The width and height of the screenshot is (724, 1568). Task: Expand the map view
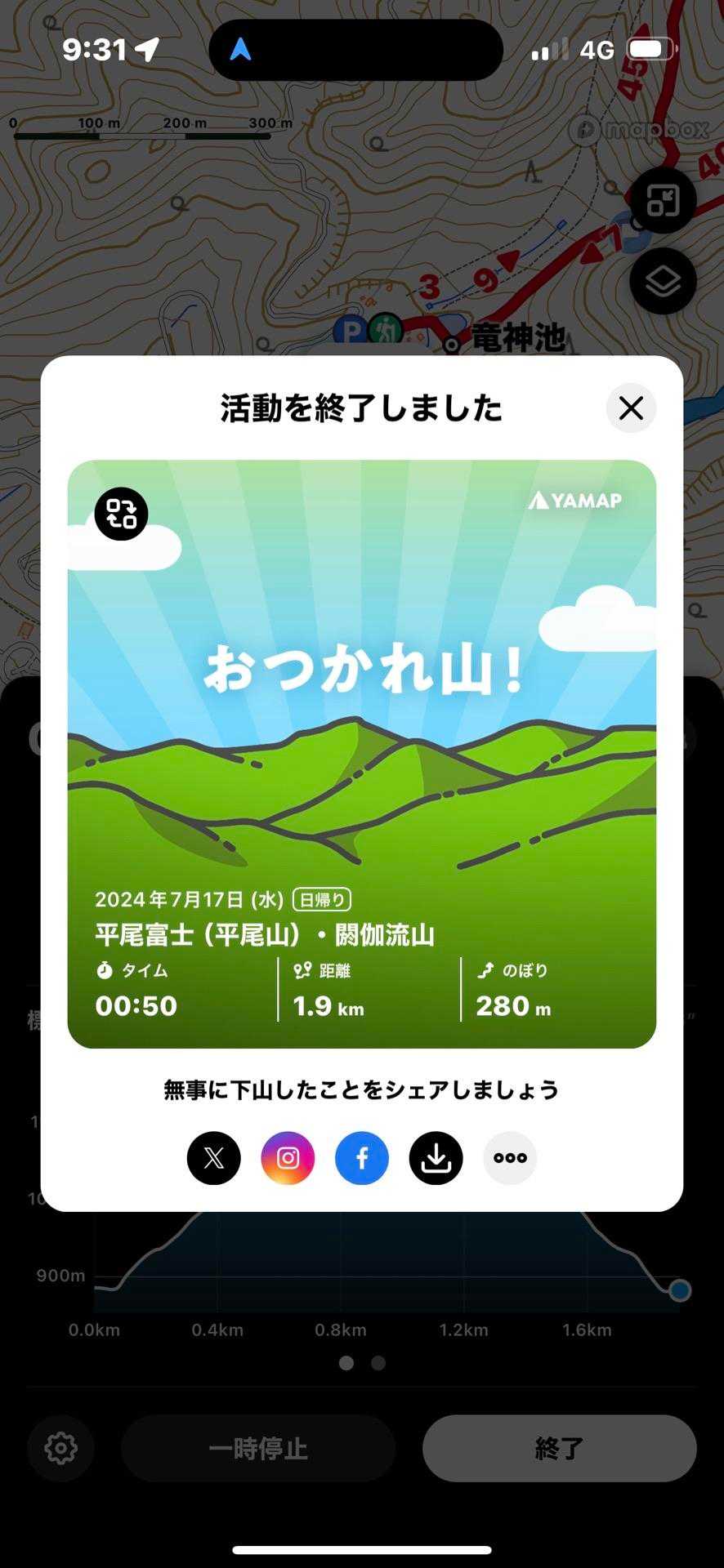663,201
